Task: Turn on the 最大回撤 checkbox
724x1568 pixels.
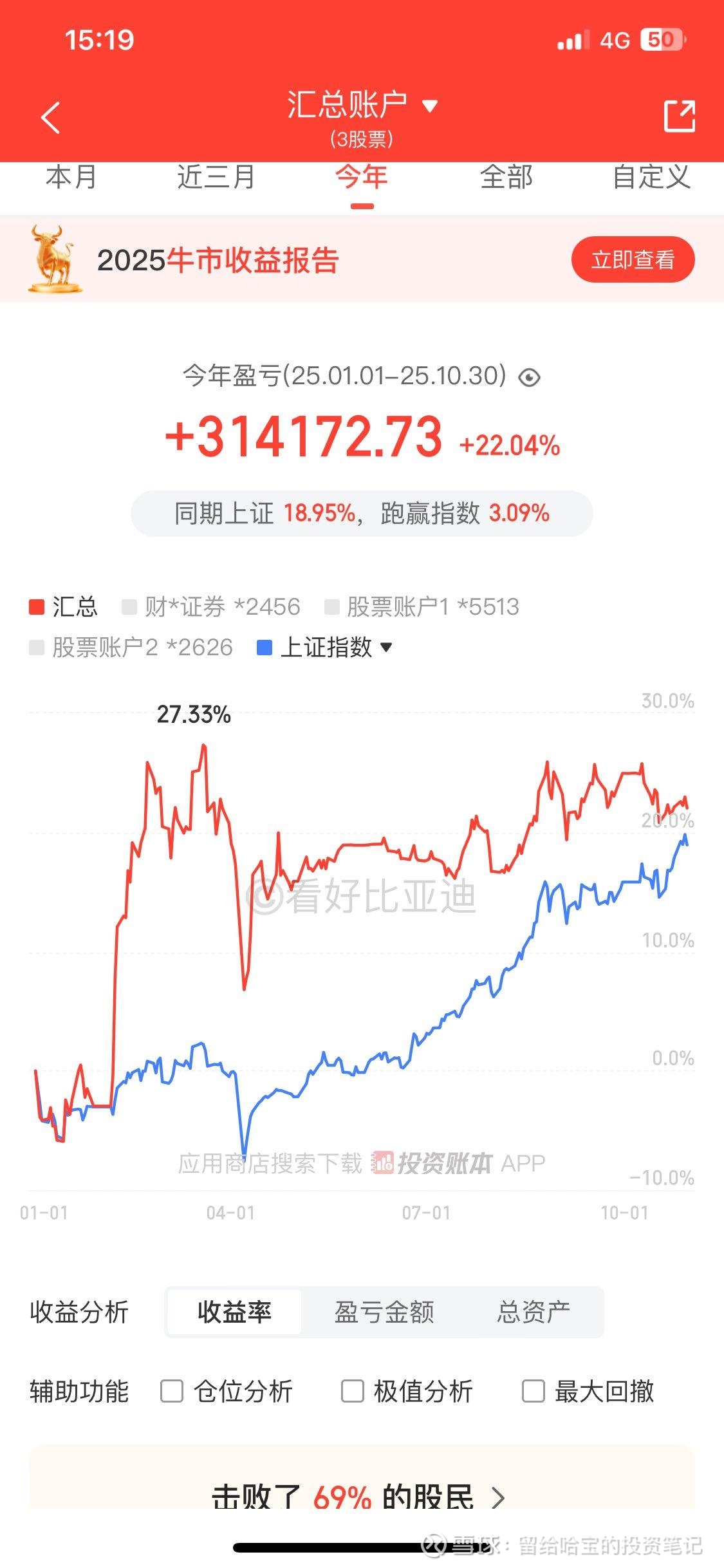Action: pyautogui.click(x=588, y=1391)
